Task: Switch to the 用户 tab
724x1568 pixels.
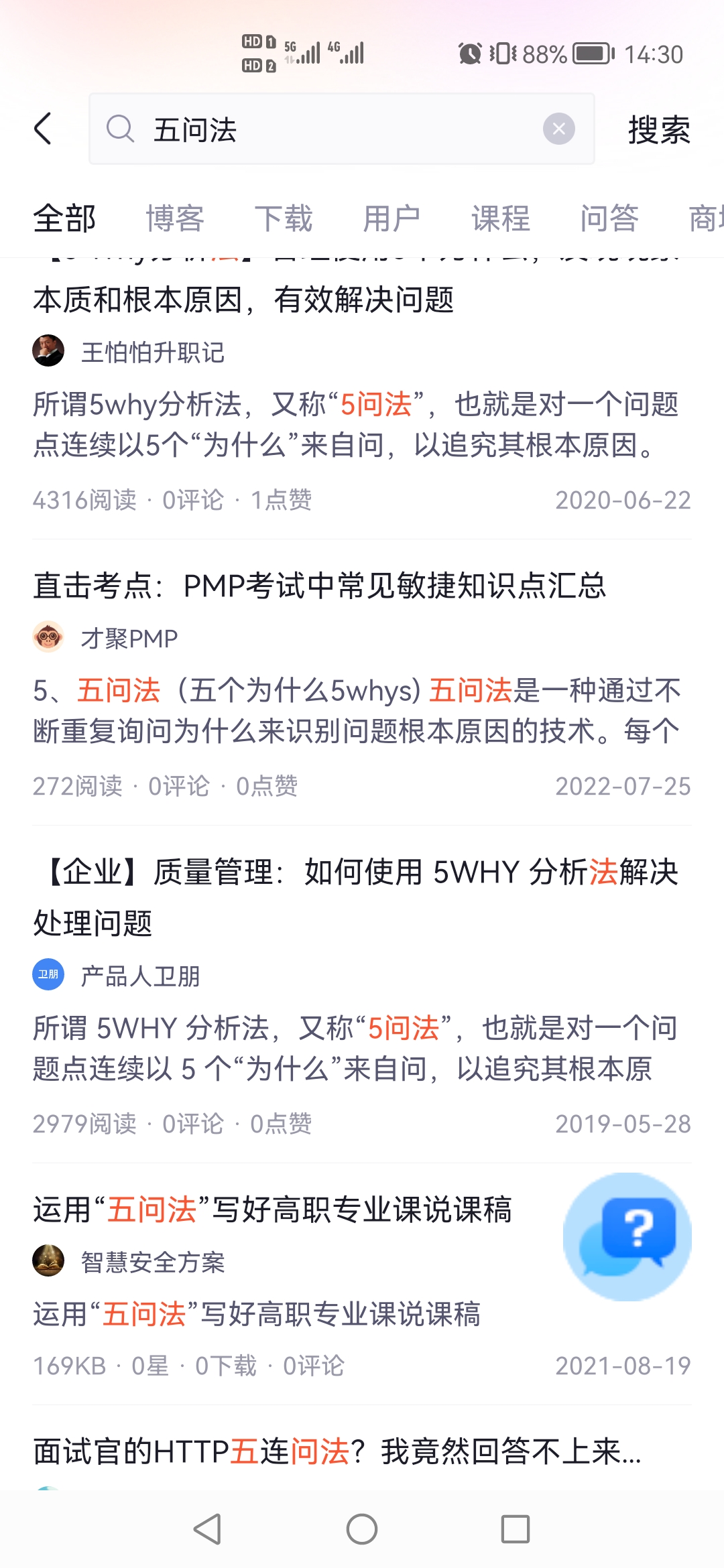Action: coord(391,218)
